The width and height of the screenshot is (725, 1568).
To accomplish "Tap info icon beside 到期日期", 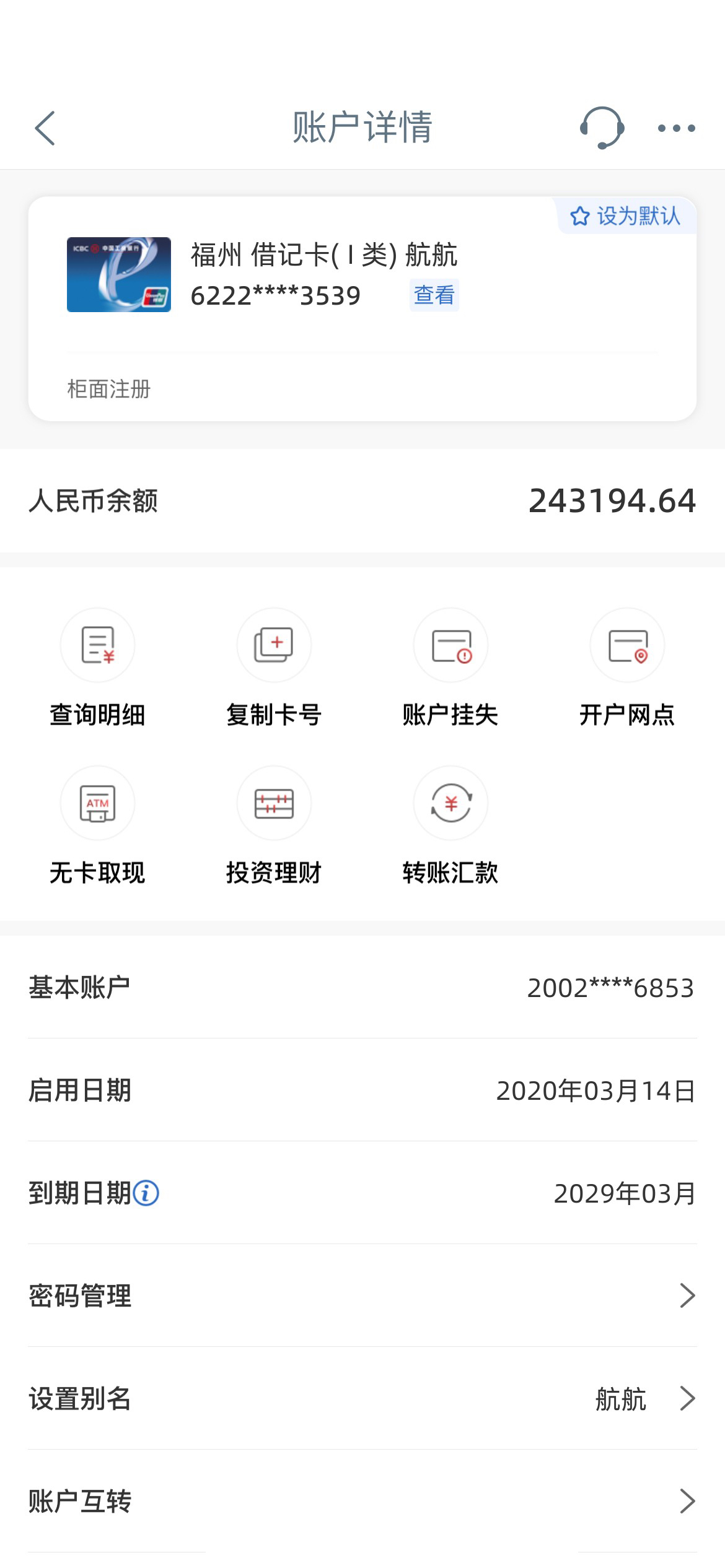I will point(146,1193).
